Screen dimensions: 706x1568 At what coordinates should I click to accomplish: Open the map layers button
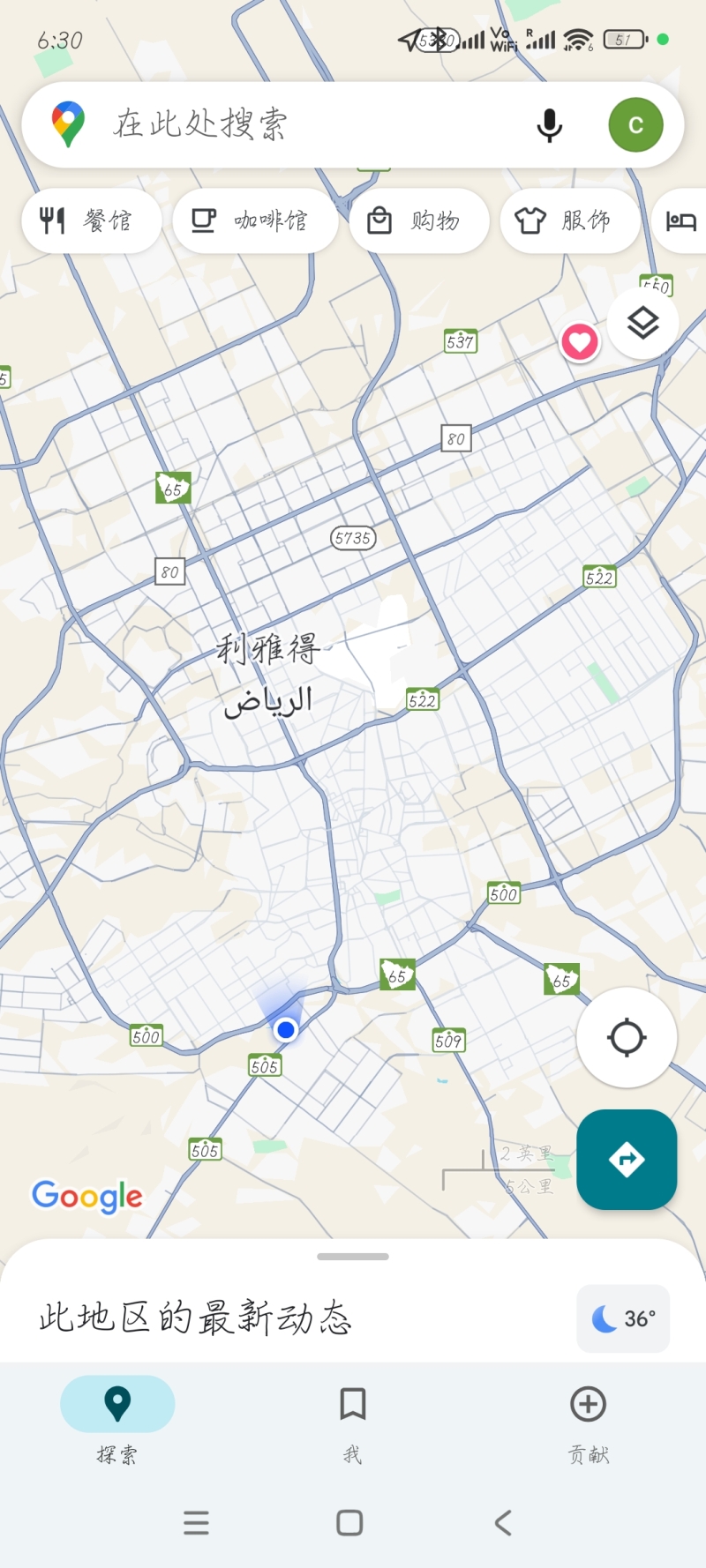tap(643, 324)
